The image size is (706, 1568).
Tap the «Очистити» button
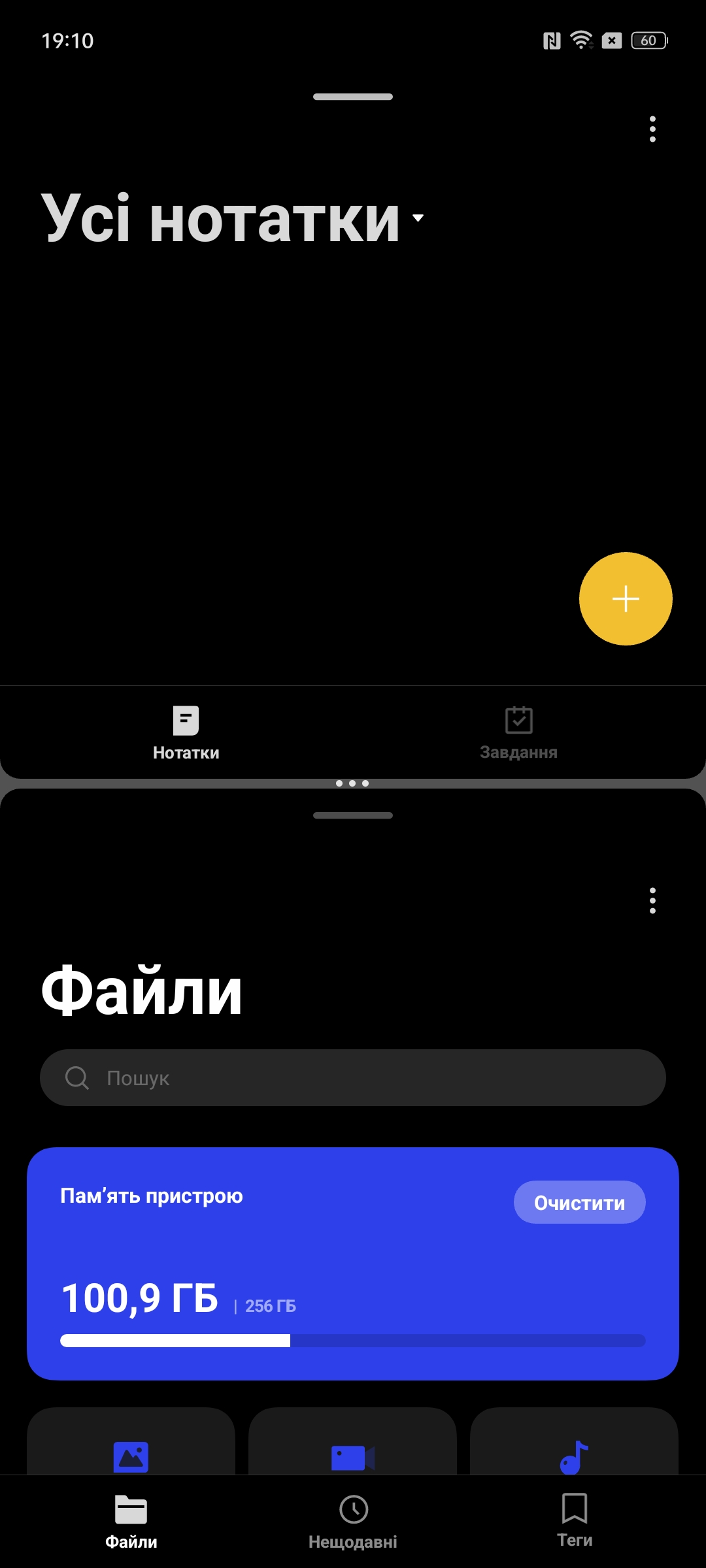579,1202
